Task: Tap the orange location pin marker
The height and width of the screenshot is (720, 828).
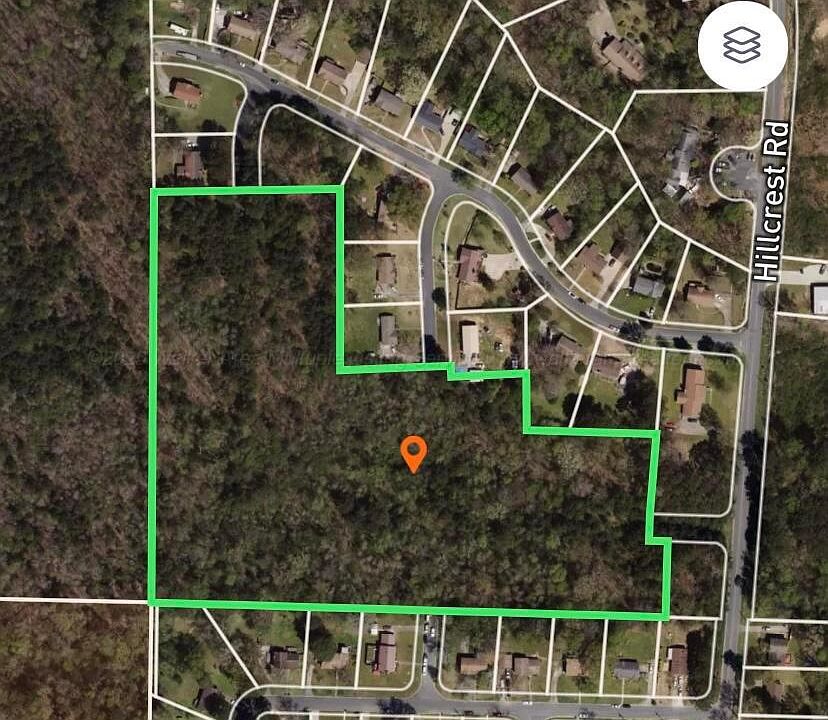Action: pyautogui.click(x=414, y=452)
